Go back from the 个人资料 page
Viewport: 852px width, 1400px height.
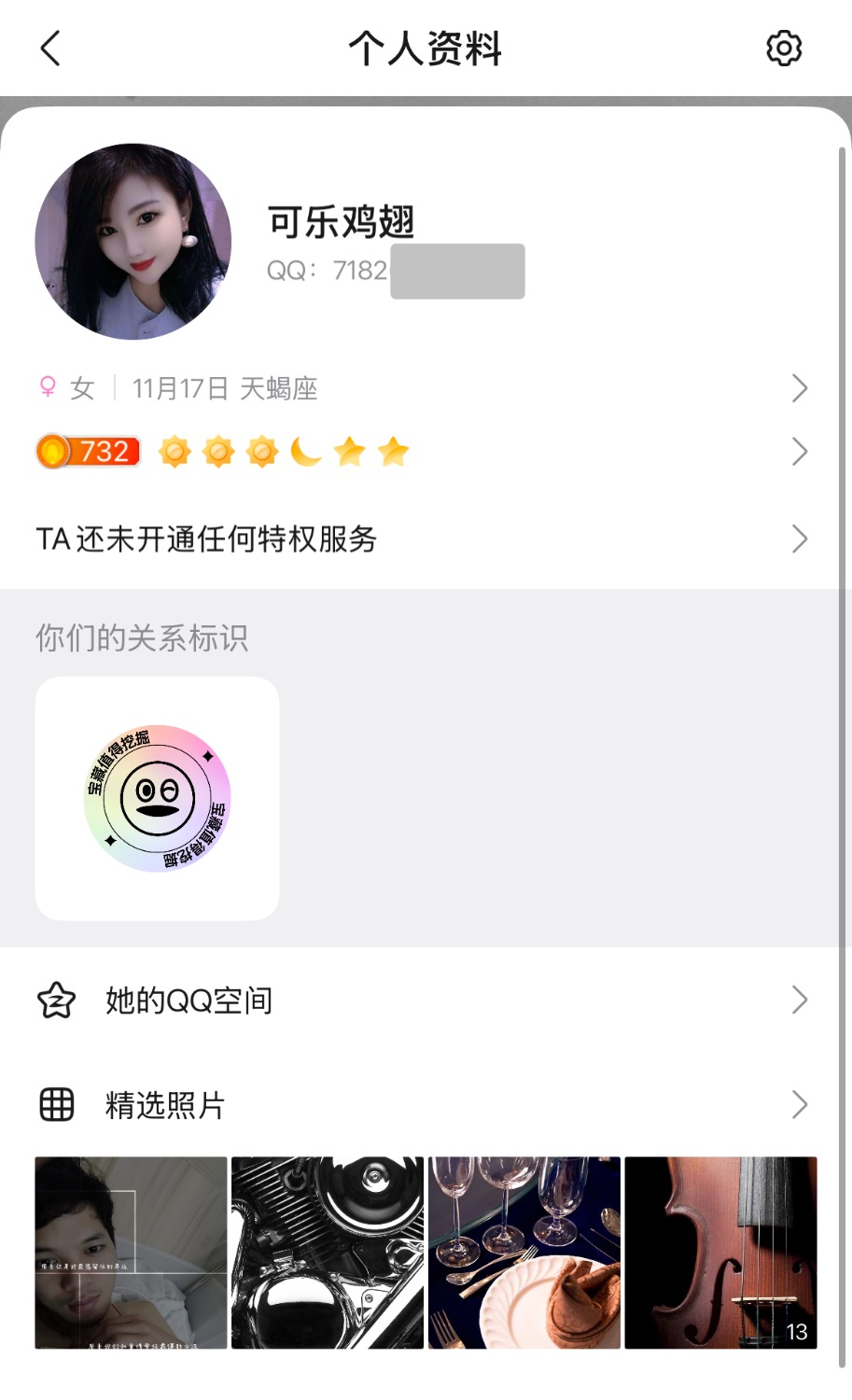(51, 49)
